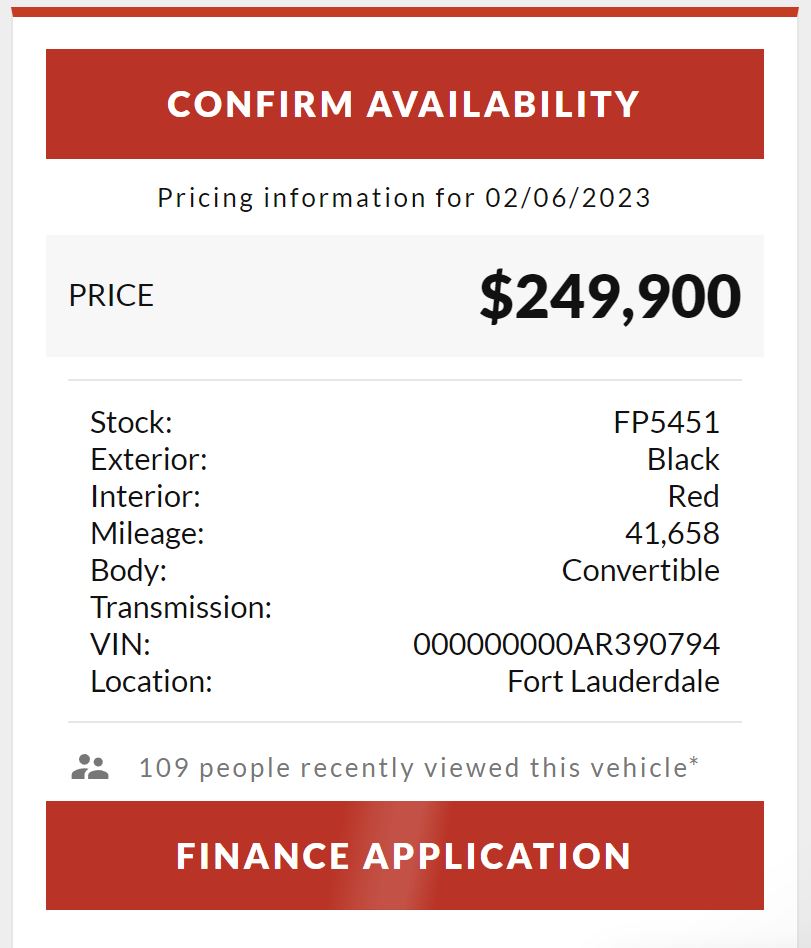Tap the Confirm Availability button
Viewport: 811px width, 948px height.
pyautogui.click(x=404, y=104)
